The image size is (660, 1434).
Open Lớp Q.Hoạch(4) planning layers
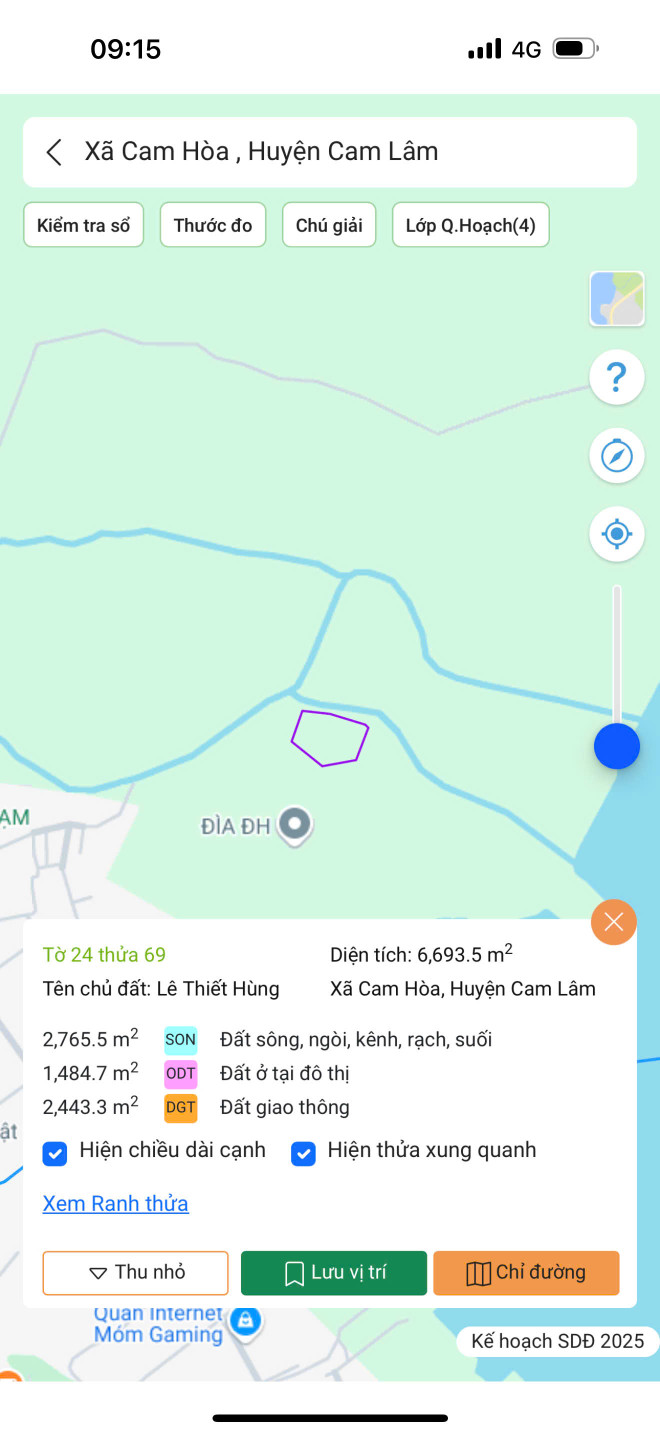(x=471, y=225)
